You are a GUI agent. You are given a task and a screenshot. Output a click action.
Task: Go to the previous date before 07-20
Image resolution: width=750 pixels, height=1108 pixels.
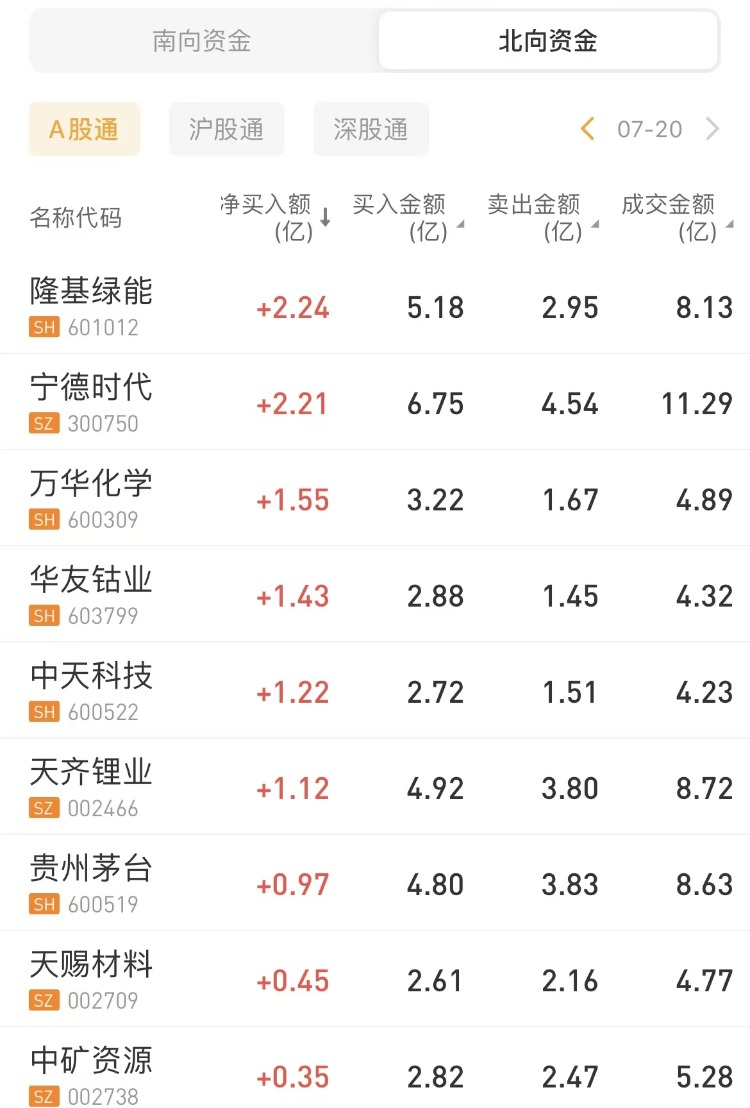point(588,129)
